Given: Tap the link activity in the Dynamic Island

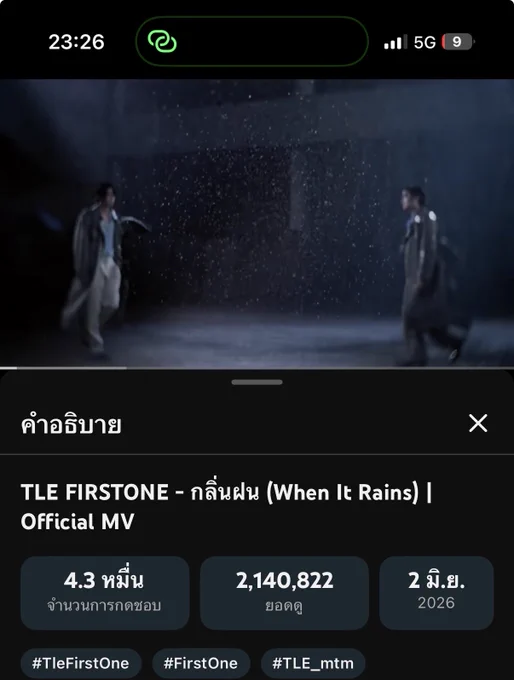Looking at the screenshot, I should click(x=162, y=42).
